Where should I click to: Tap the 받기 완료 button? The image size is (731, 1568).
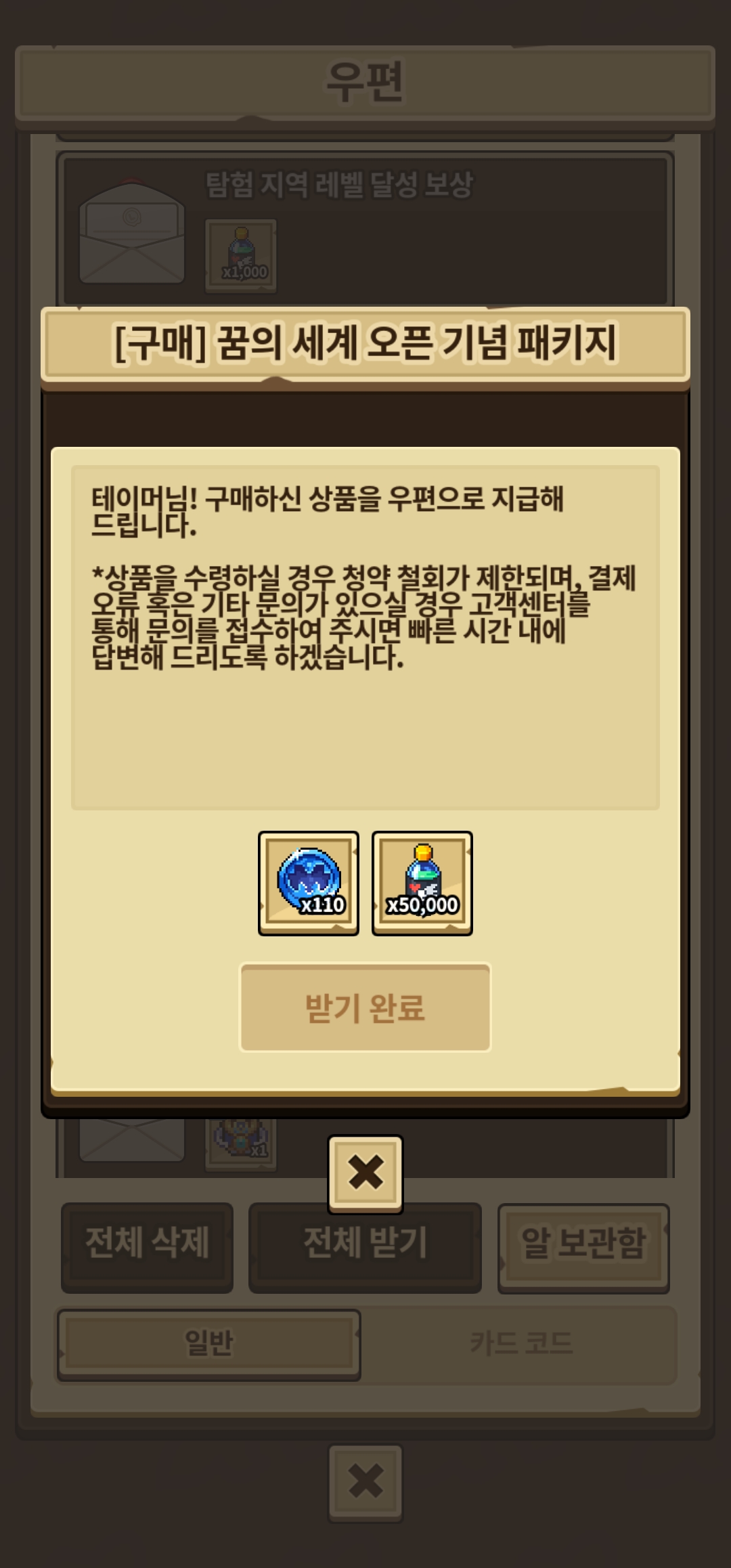(365, 1007)
